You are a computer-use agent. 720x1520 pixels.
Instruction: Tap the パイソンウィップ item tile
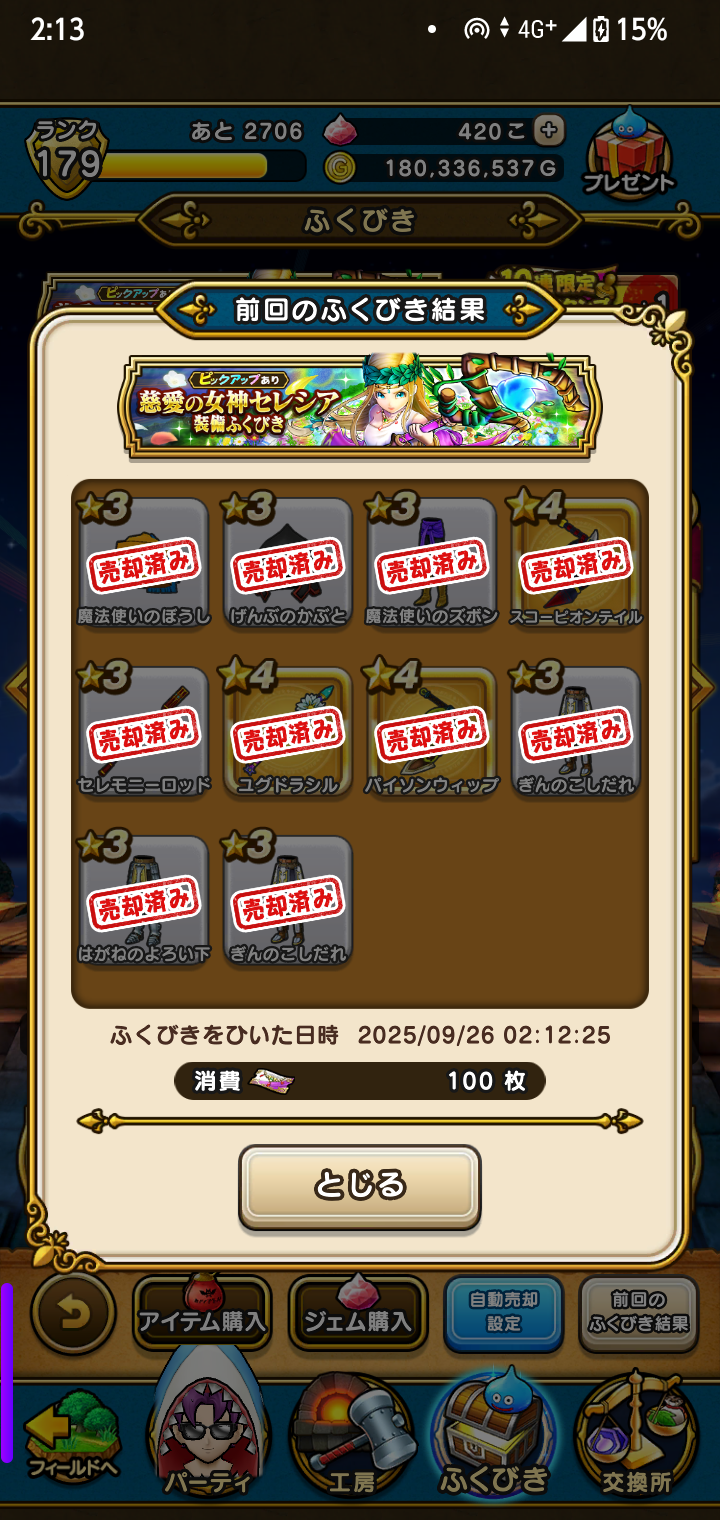(432, 731)
